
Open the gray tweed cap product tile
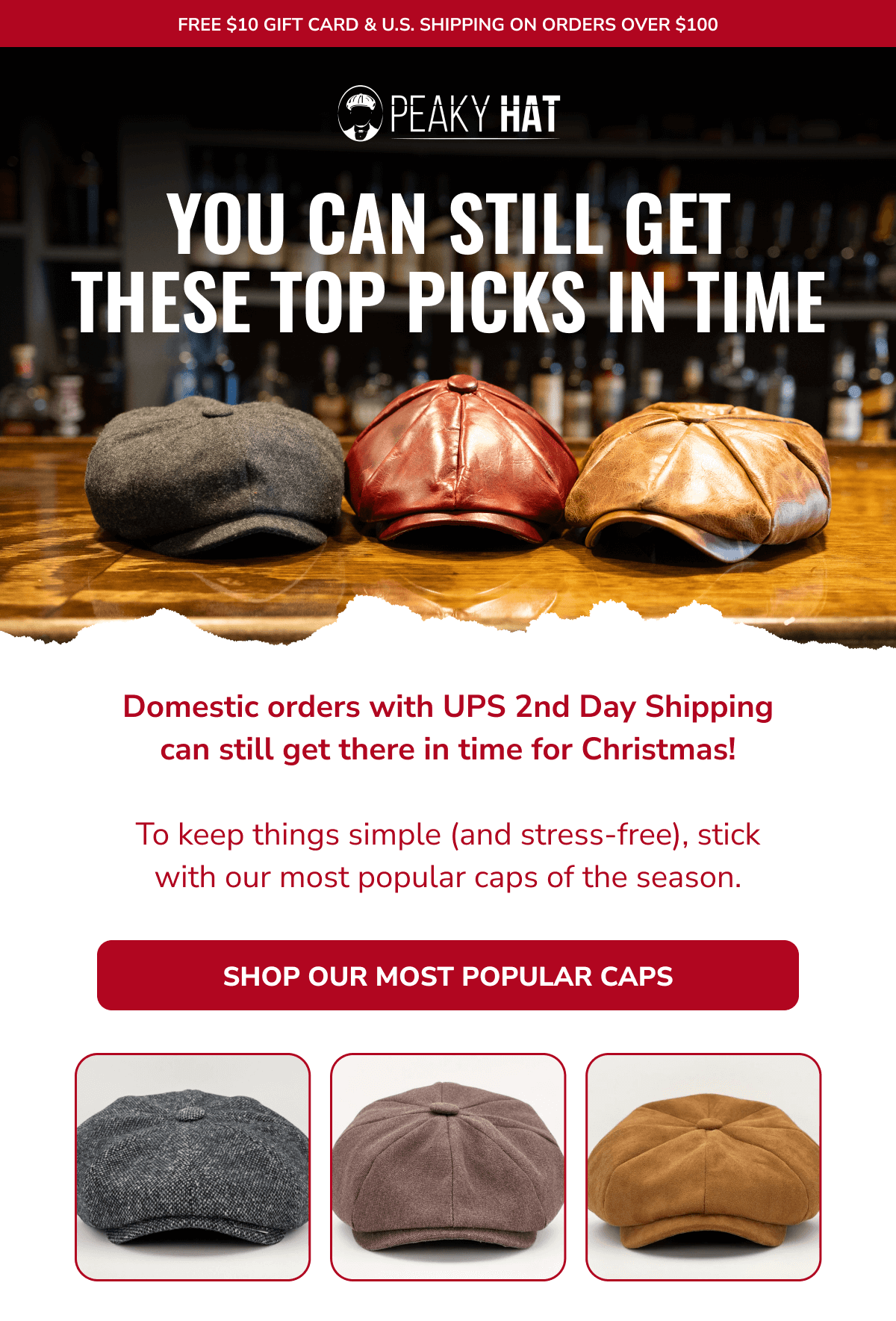click(193, 1166)
